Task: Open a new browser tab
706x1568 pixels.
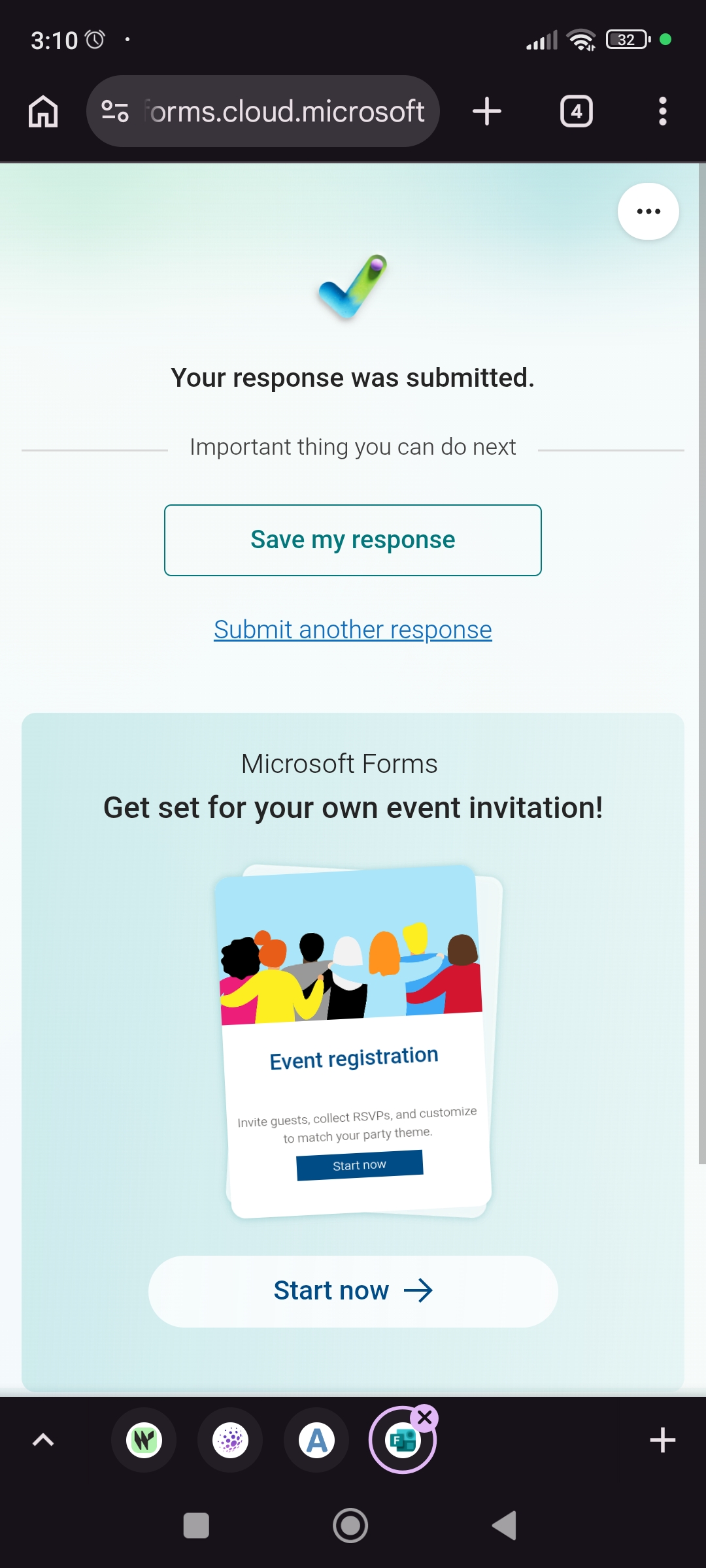Action: coord(487,111)
